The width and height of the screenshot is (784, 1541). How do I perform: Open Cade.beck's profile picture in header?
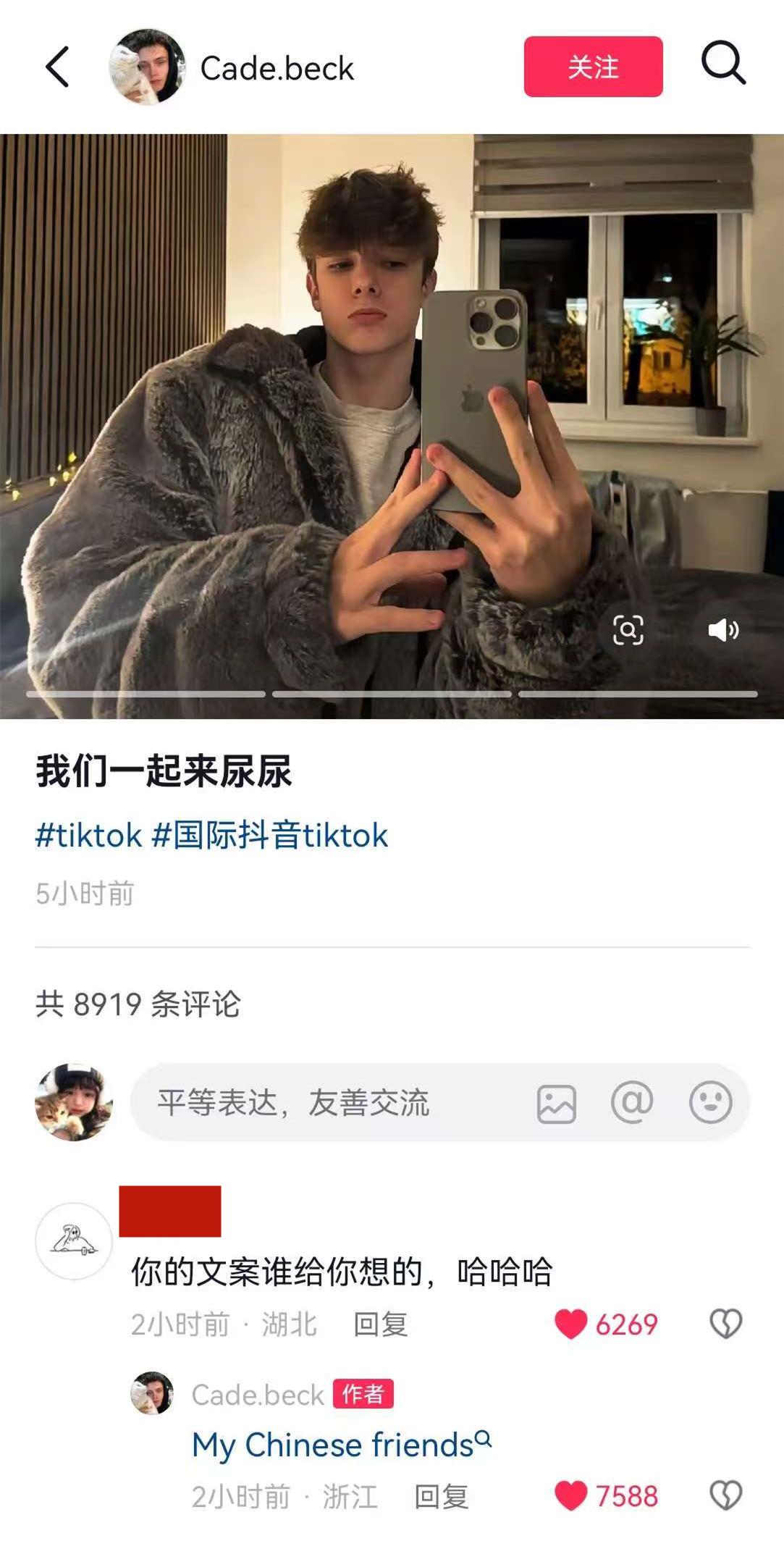(x=147, y=67)
